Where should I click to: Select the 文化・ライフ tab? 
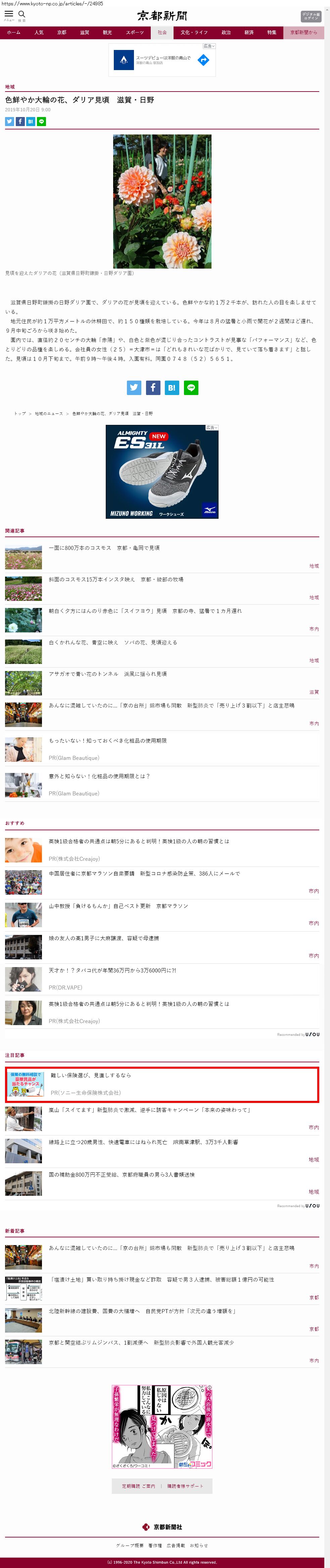point(194,32)
